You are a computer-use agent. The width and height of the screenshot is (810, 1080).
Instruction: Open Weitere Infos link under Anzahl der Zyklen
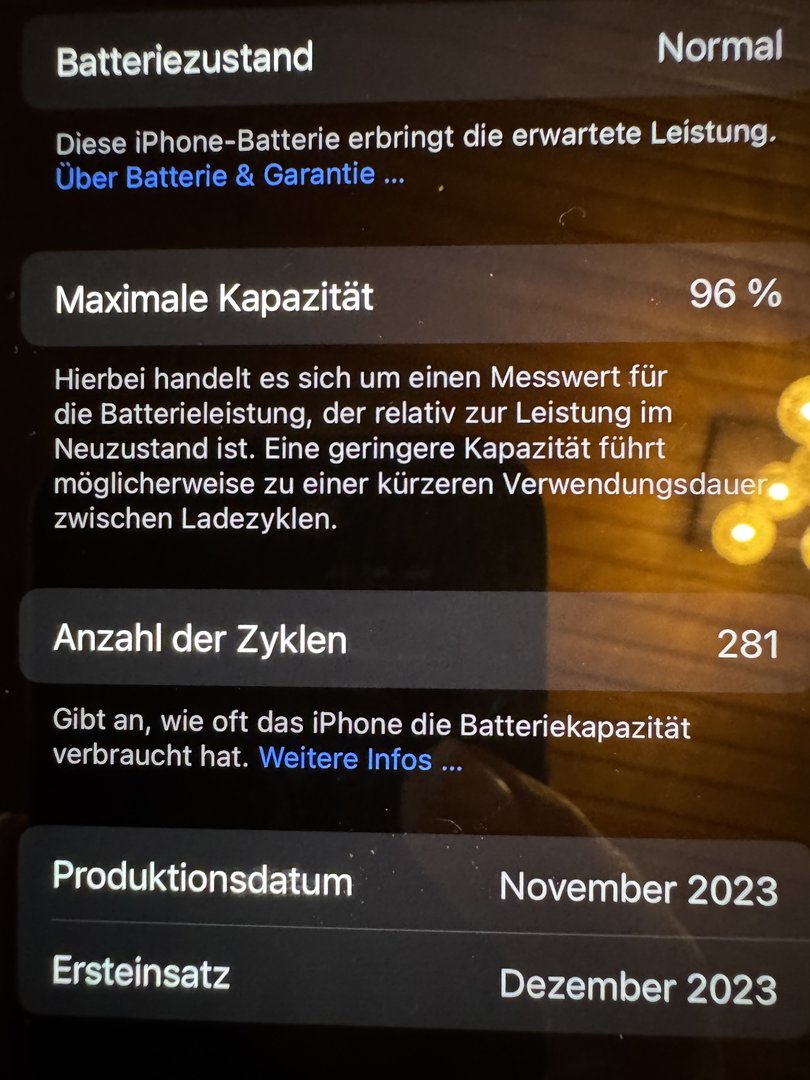click(x=360, y=759)
